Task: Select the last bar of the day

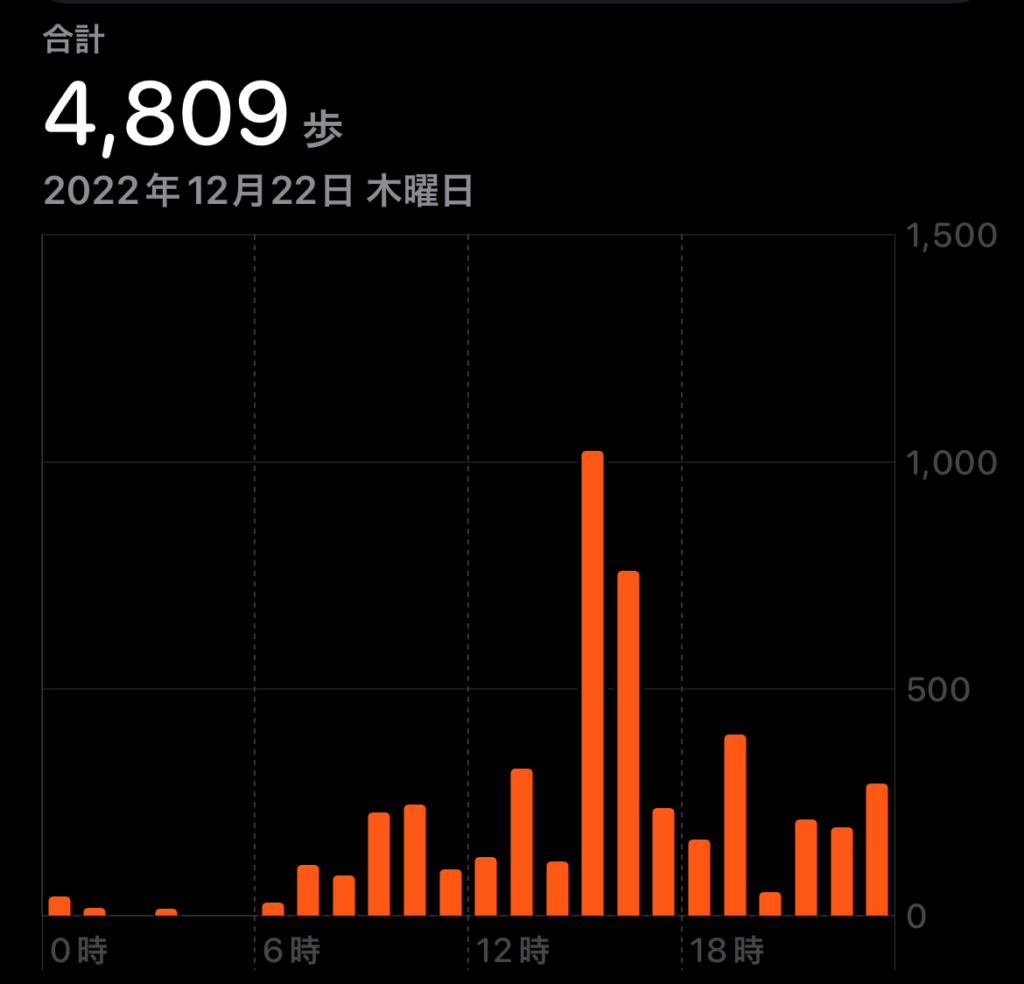Action: pyautogui.click(x=877, y=850)
